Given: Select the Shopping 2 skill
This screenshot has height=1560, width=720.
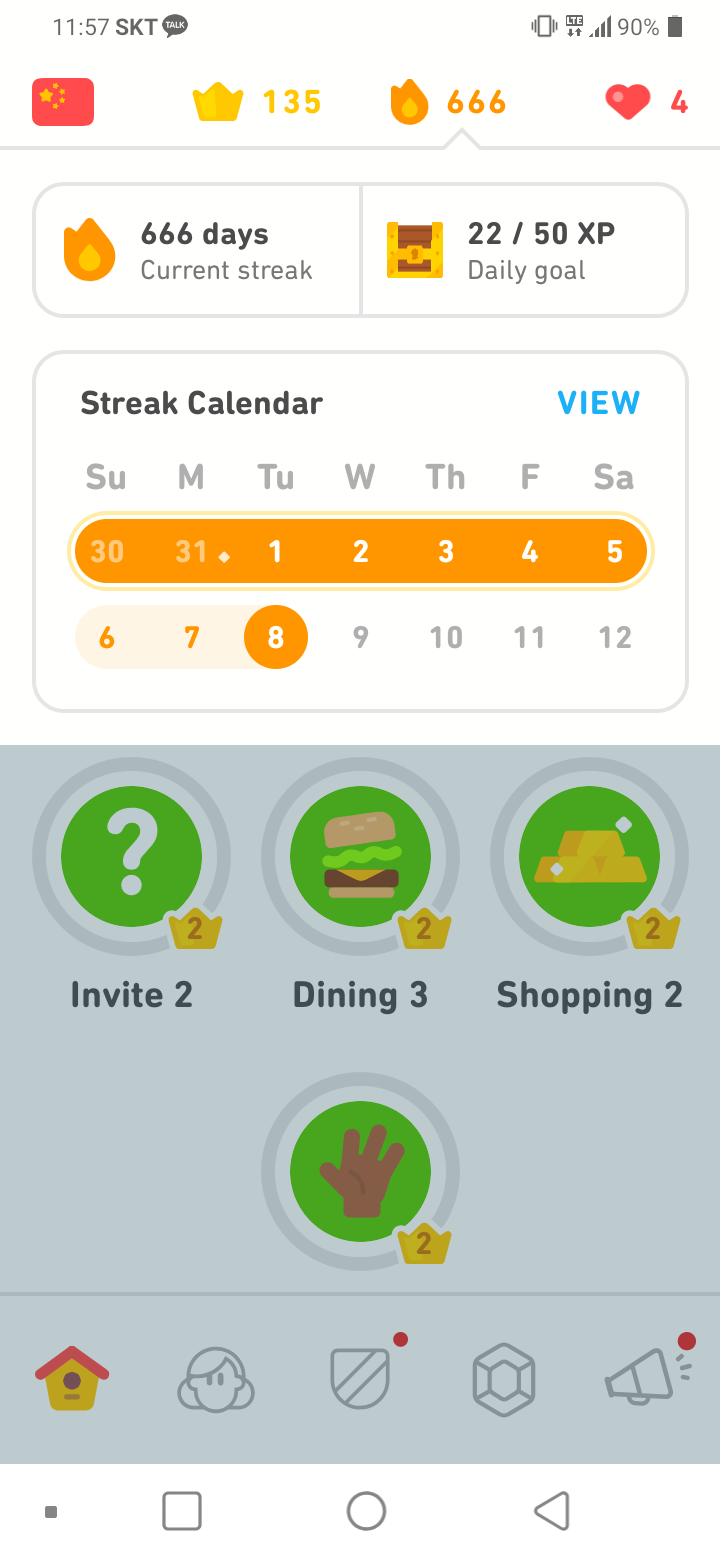Looking at the screenshot, I should pos(589,856).
